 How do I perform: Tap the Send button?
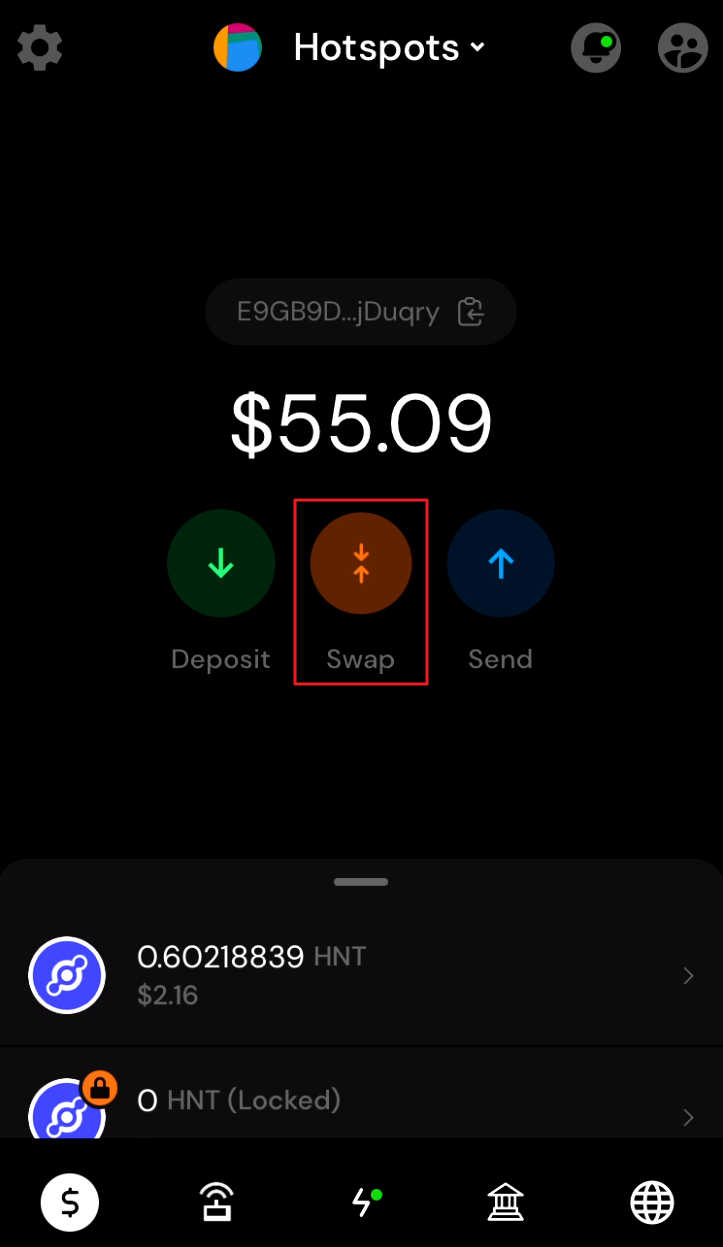pyautogui.click(x=500, y=564)
